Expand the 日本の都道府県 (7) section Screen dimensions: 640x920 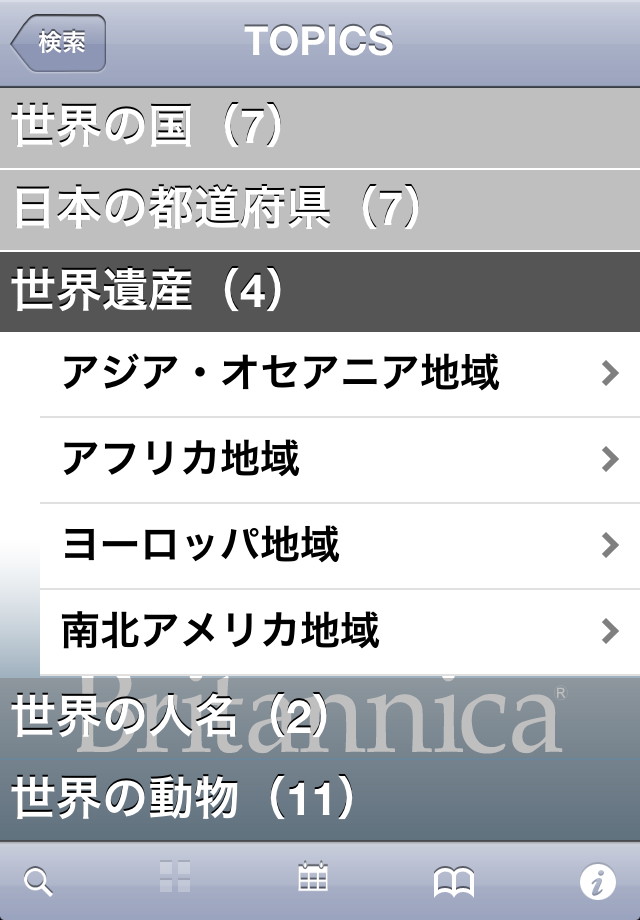tap(320, 210)
